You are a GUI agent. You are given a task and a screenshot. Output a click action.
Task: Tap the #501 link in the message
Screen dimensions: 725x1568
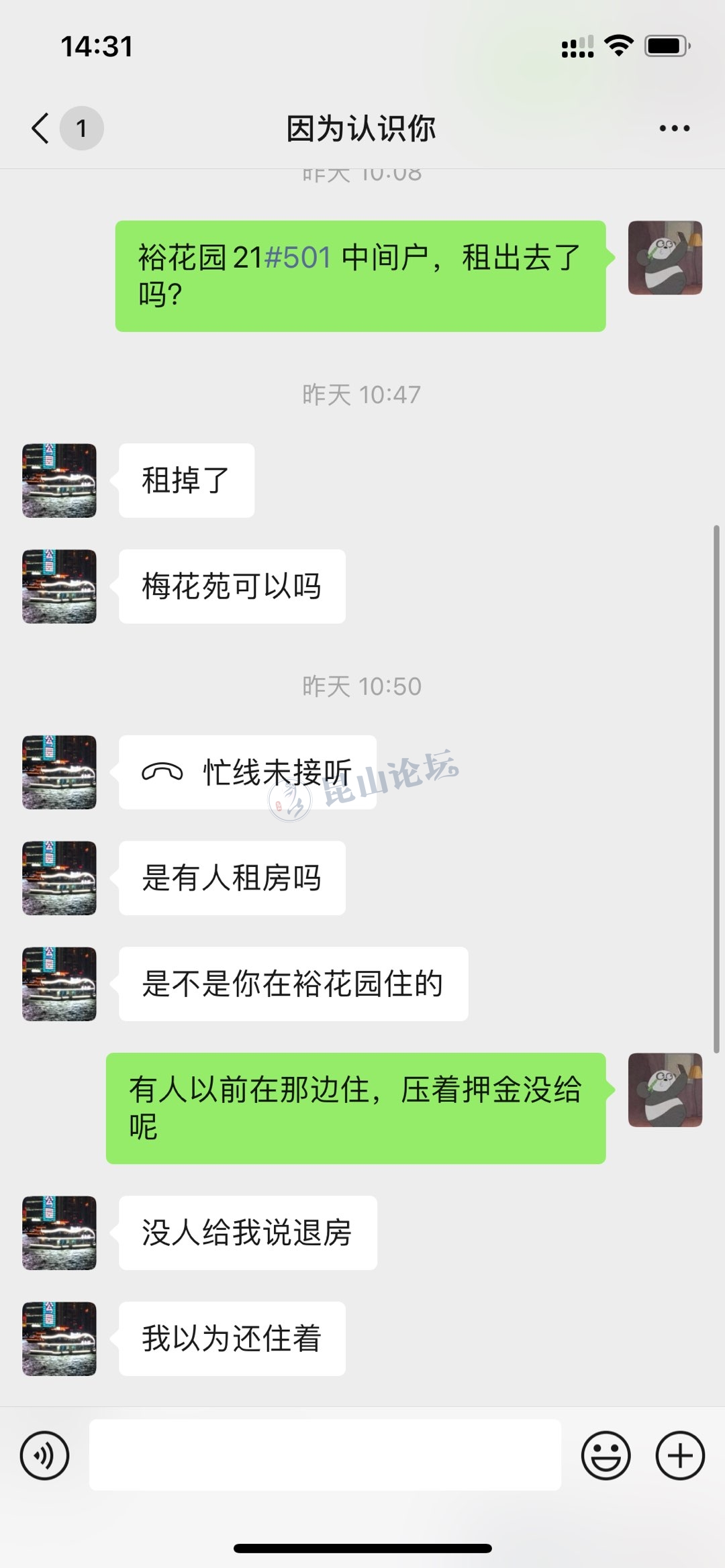click(298, 258)
